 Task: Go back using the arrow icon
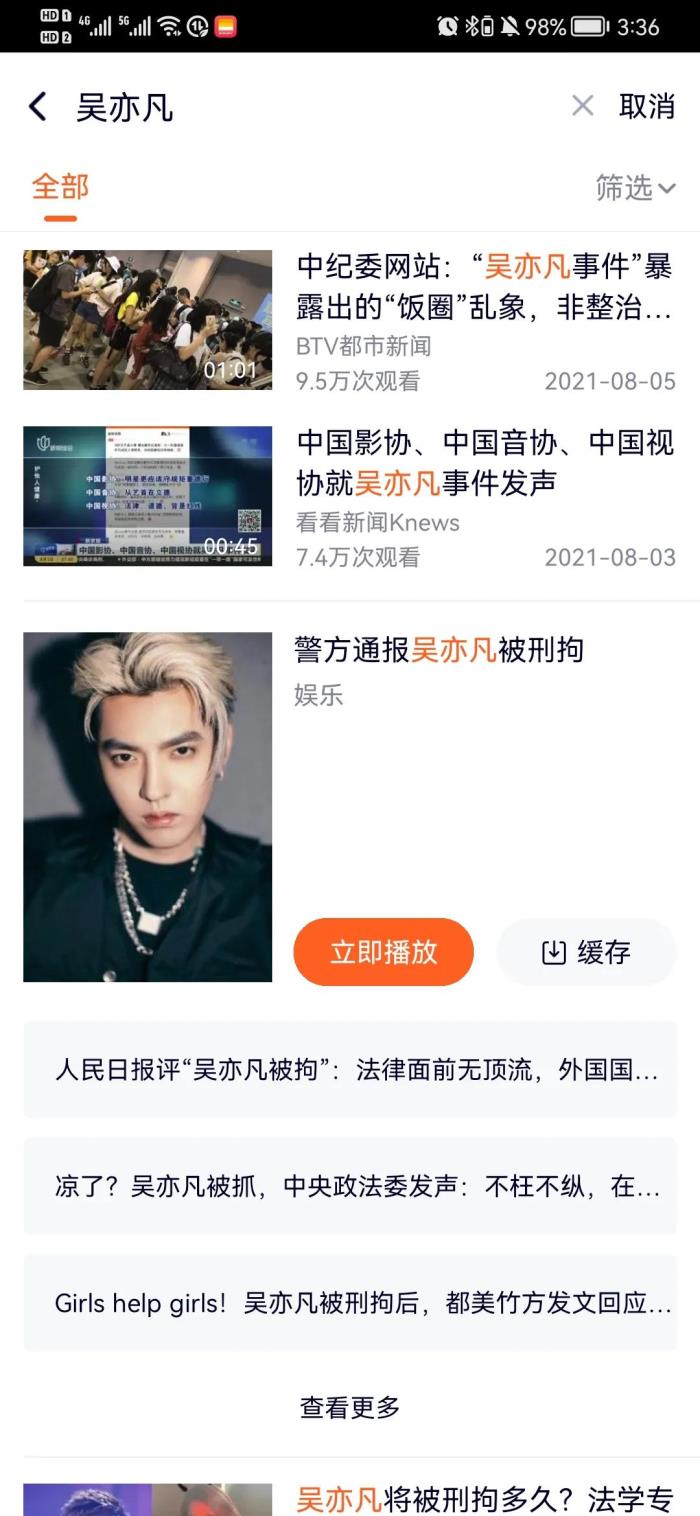click(38, 106)
